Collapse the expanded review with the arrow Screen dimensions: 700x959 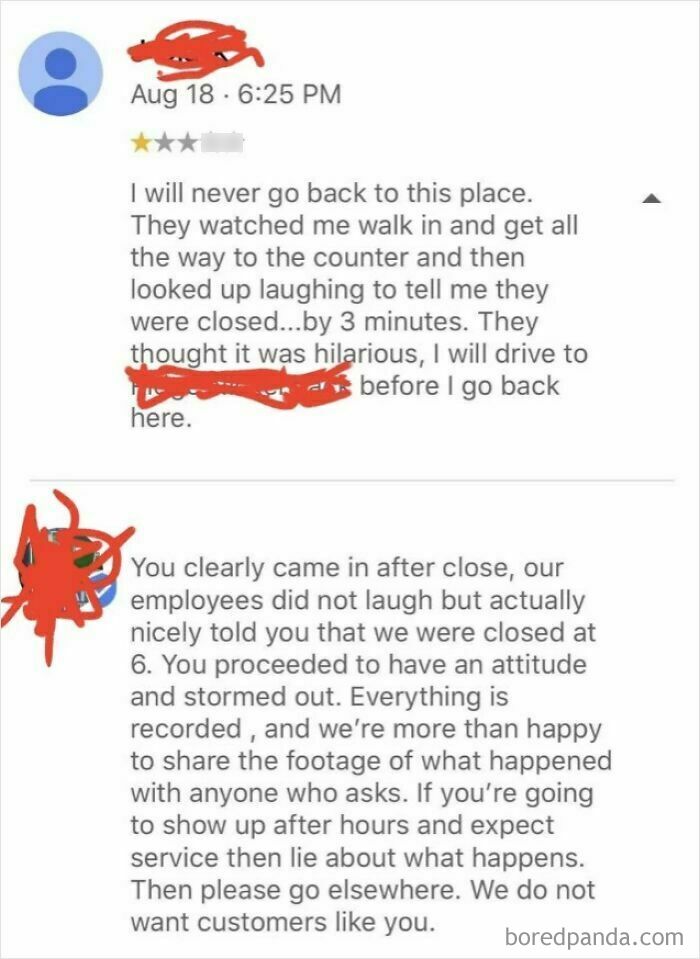pos(652,198)
